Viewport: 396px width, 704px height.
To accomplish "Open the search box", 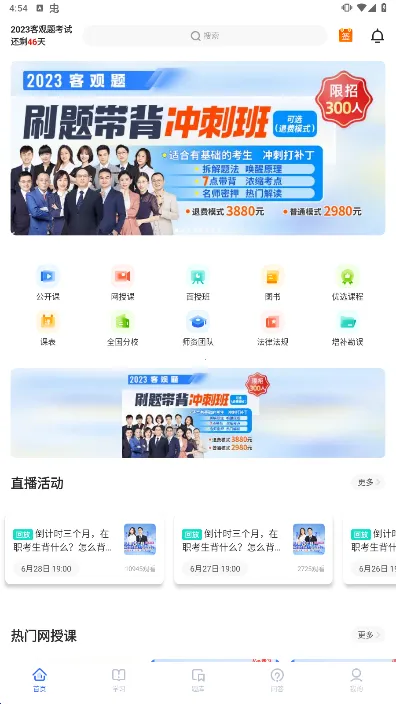I will point(205,36).
